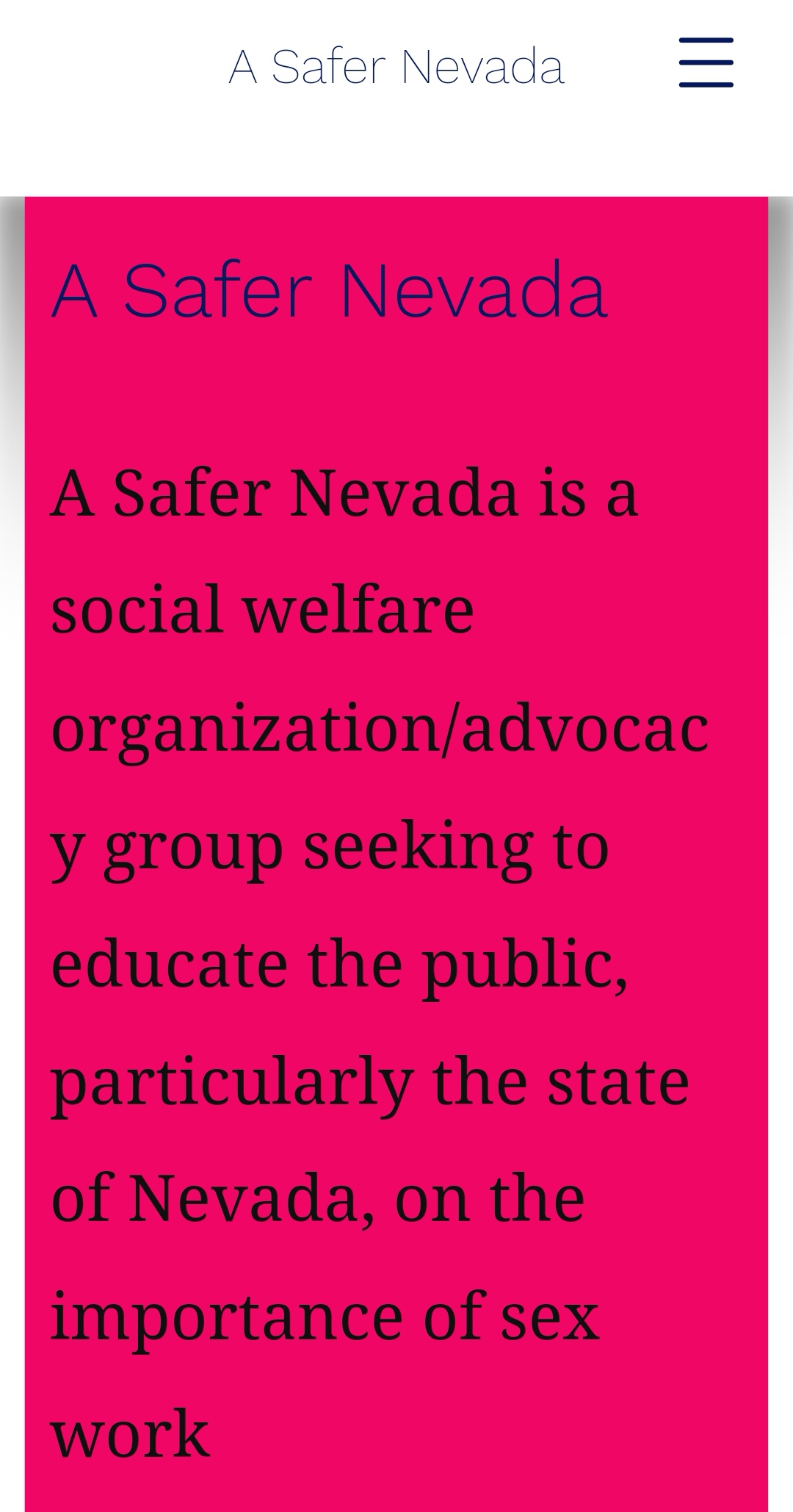Tap the A Safer Nevada site title

click(x=396, y=67)
